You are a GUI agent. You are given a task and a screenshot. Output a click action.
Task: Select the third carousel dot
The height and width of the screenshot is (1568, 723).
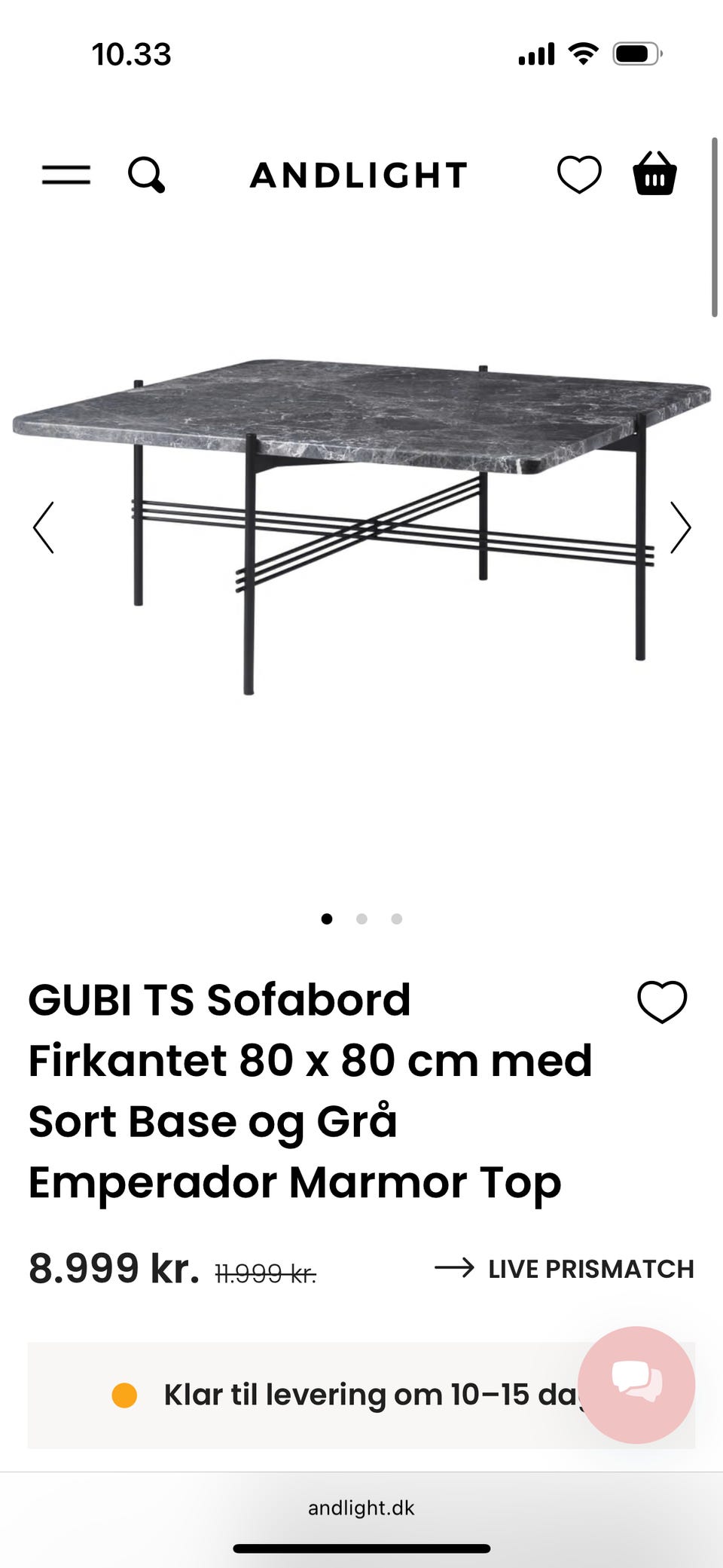pos(397,919)
